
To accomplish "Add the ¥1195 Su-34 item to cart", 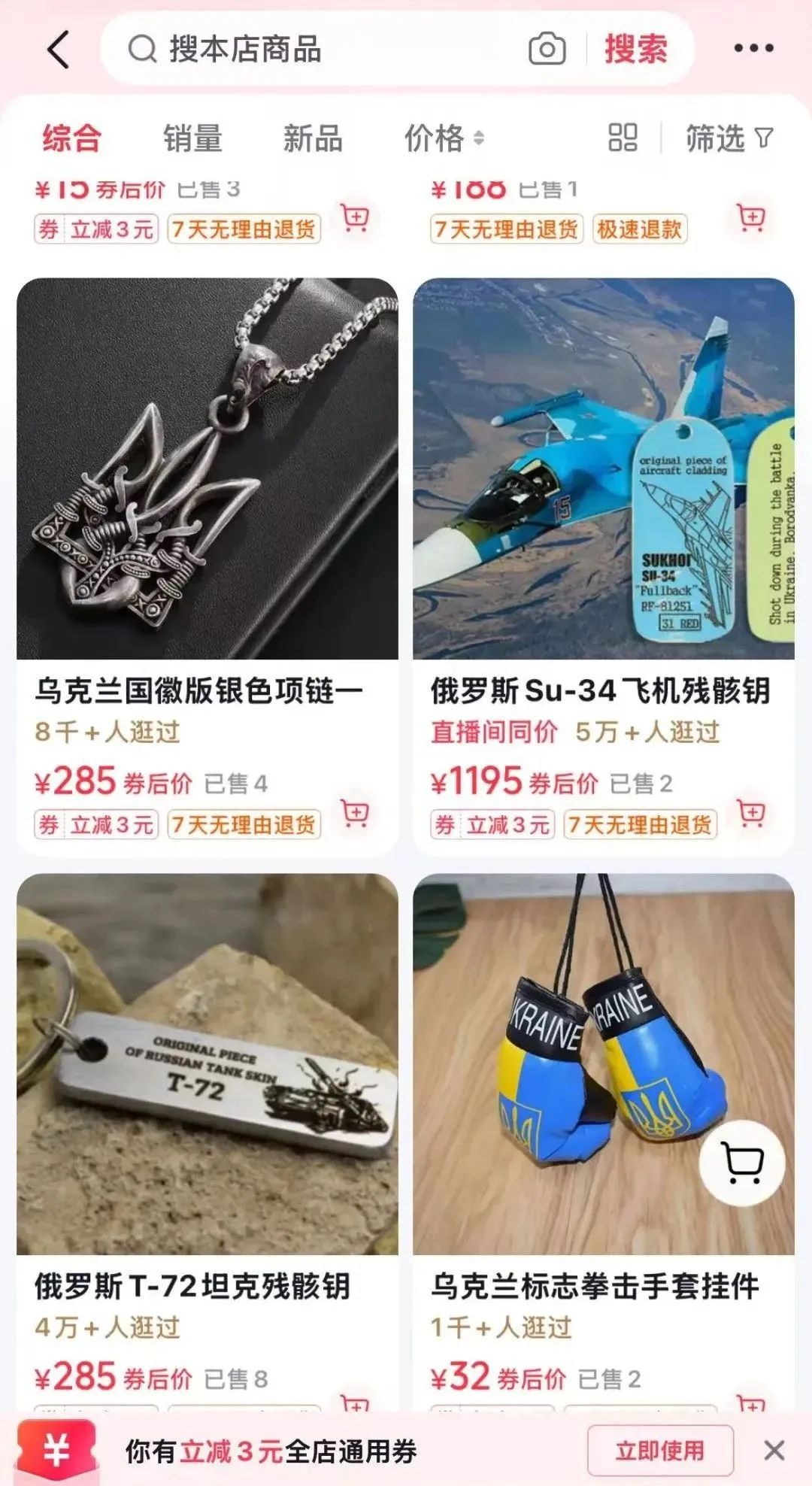I will (x=751, y=813).
